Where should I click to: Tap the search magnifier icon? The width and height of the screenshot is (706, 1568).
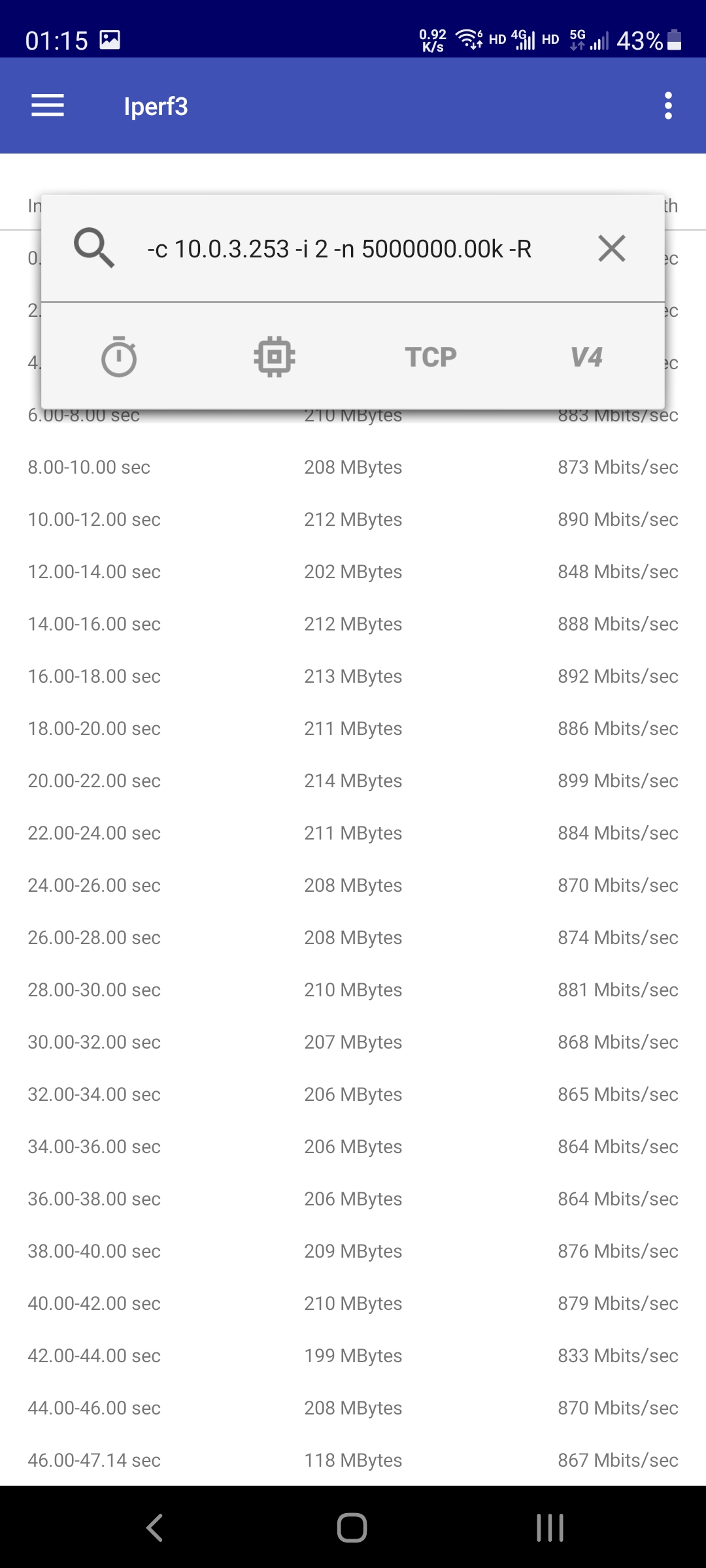94,248
